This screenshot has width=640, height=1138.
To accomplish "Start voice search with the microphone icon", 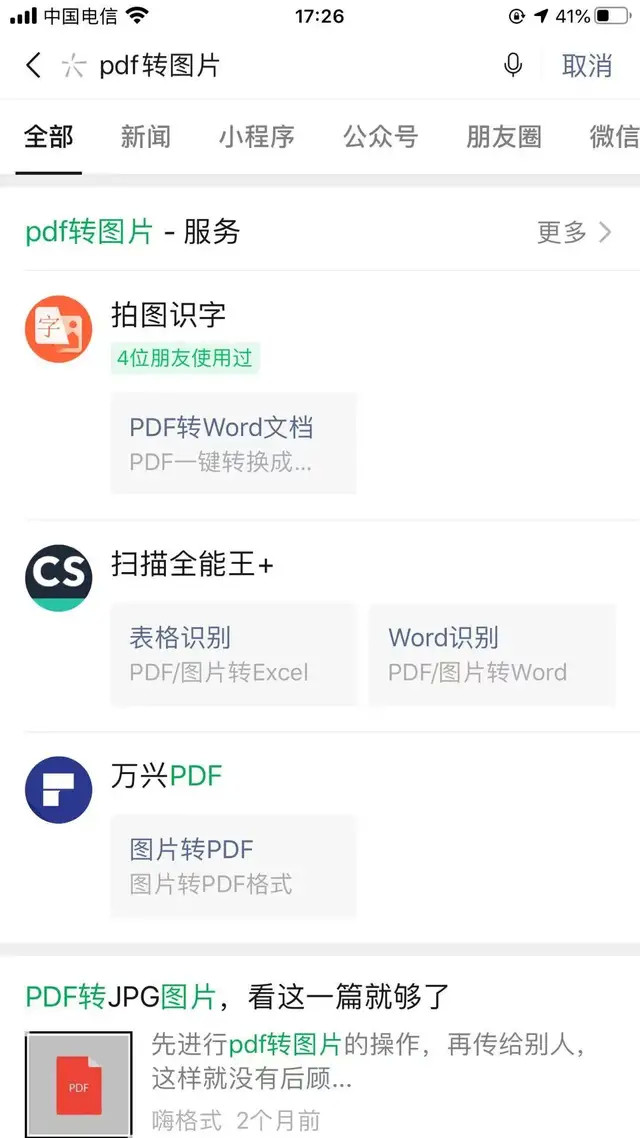I will click(x=513, y=66).
